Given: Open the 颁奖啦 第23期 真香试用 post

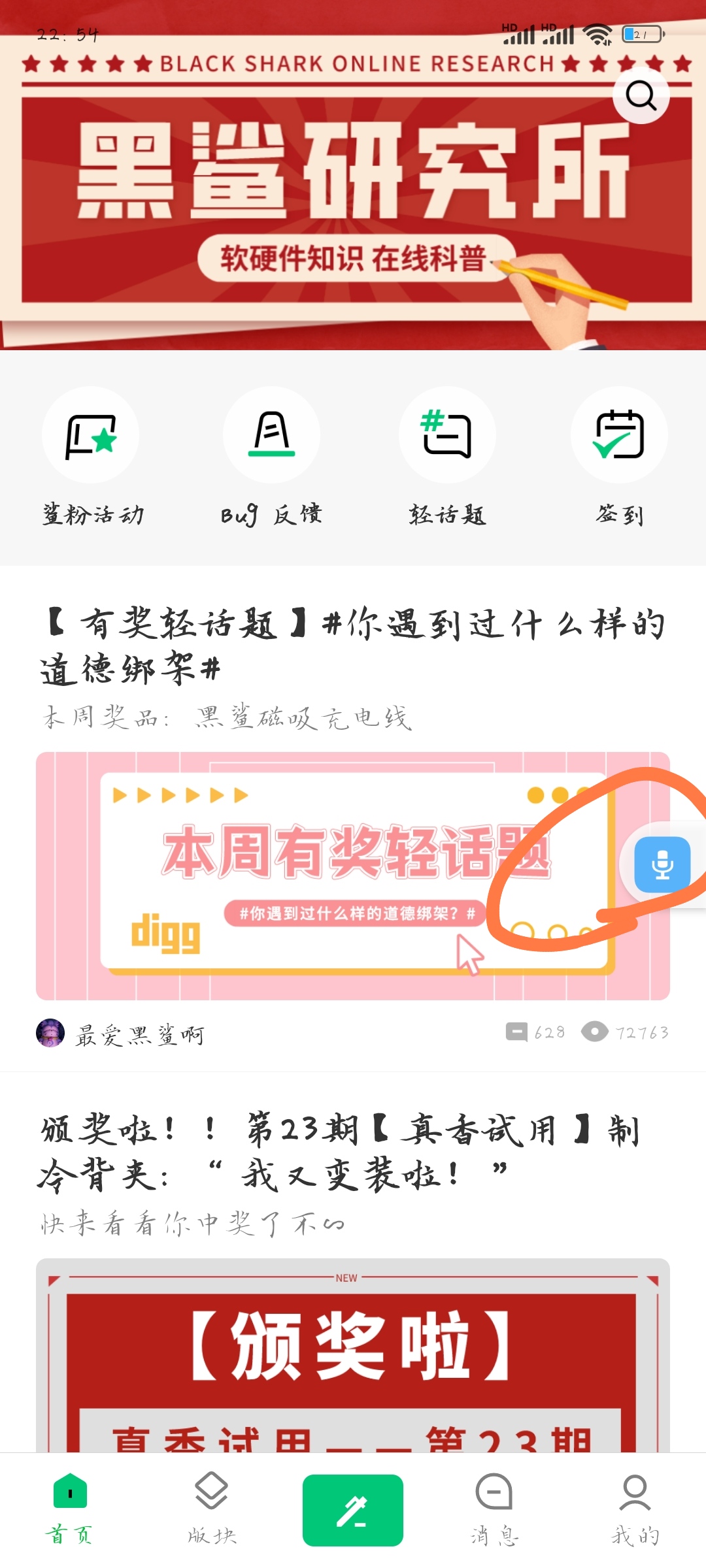Looking at the screenshot, I should (x=340, y=1153).
